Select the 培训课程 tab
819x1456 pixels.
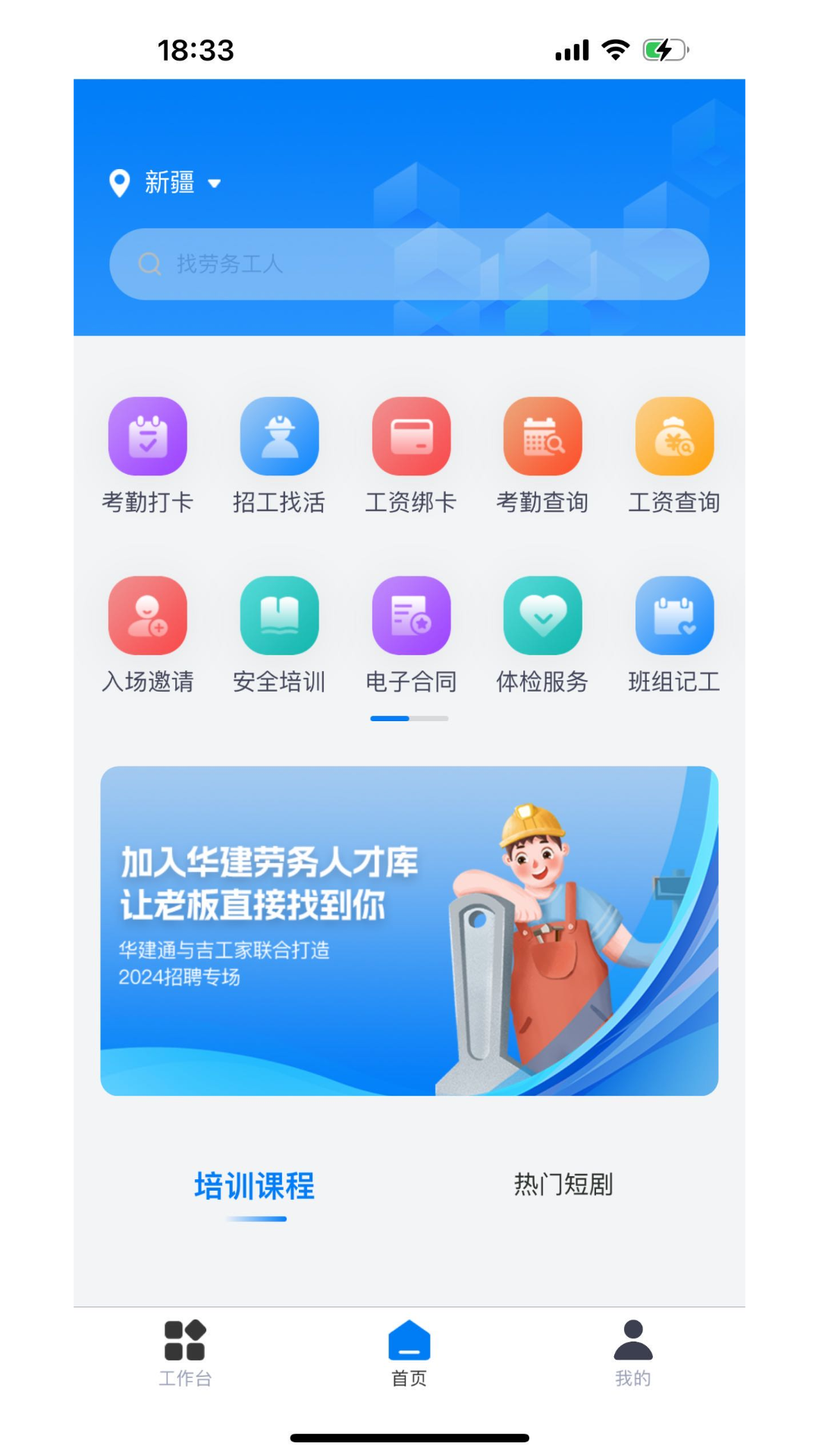pyautogui.click(x=255, y=1186)
